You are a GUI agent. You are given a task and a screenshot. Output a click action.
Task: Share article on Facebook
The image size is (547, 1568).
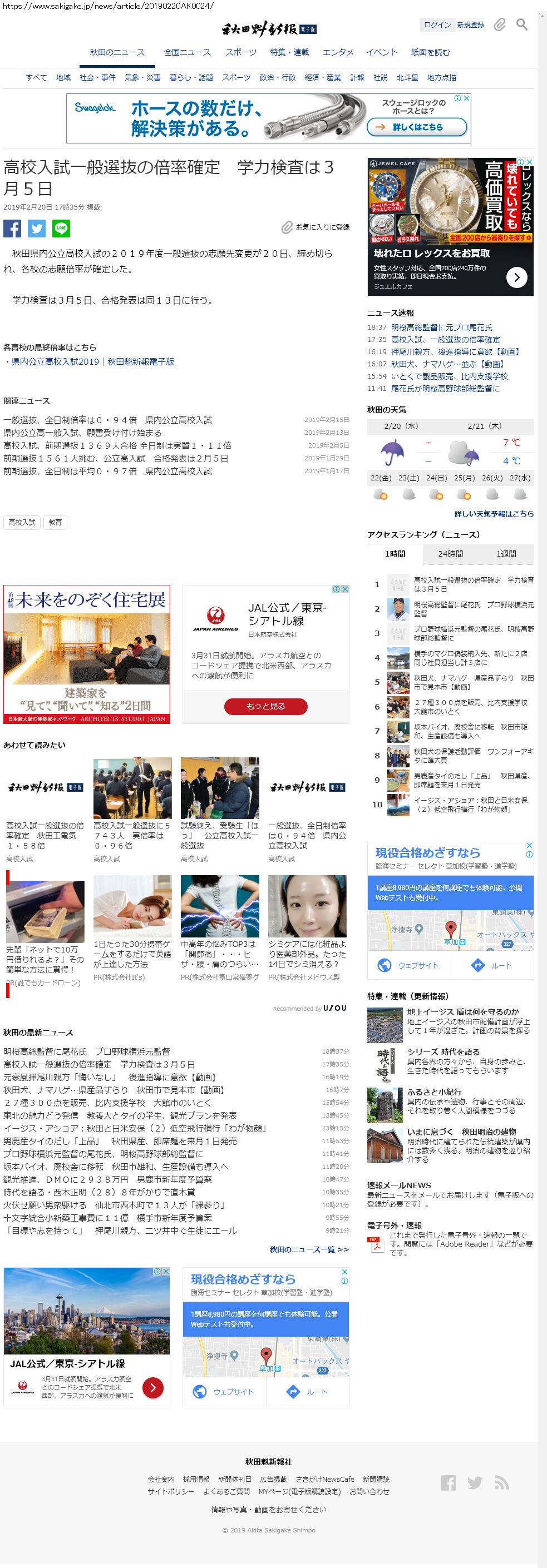point(12,229)
